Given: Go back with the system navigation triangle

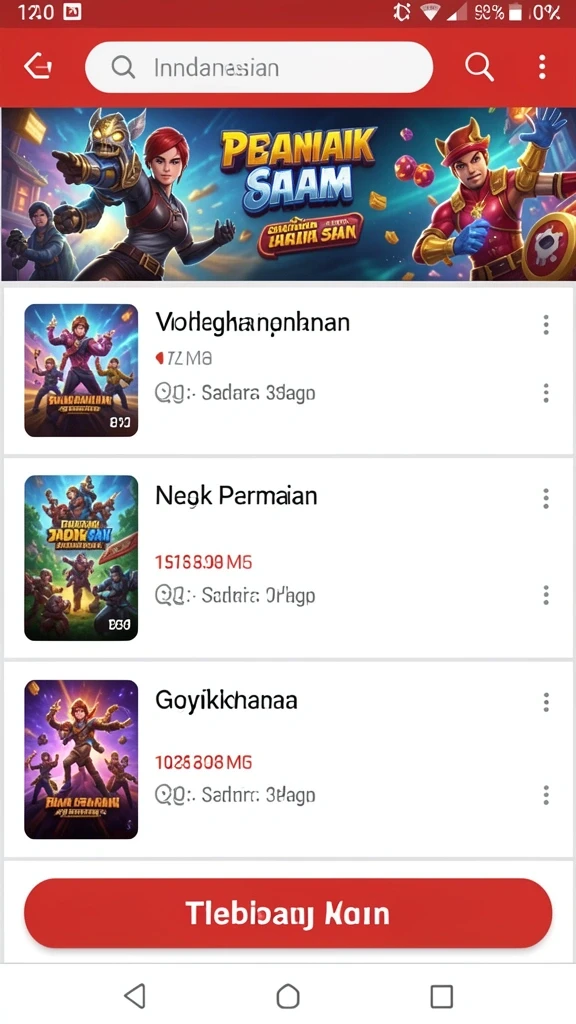Looking at the screenshot, I should point(135,997).
